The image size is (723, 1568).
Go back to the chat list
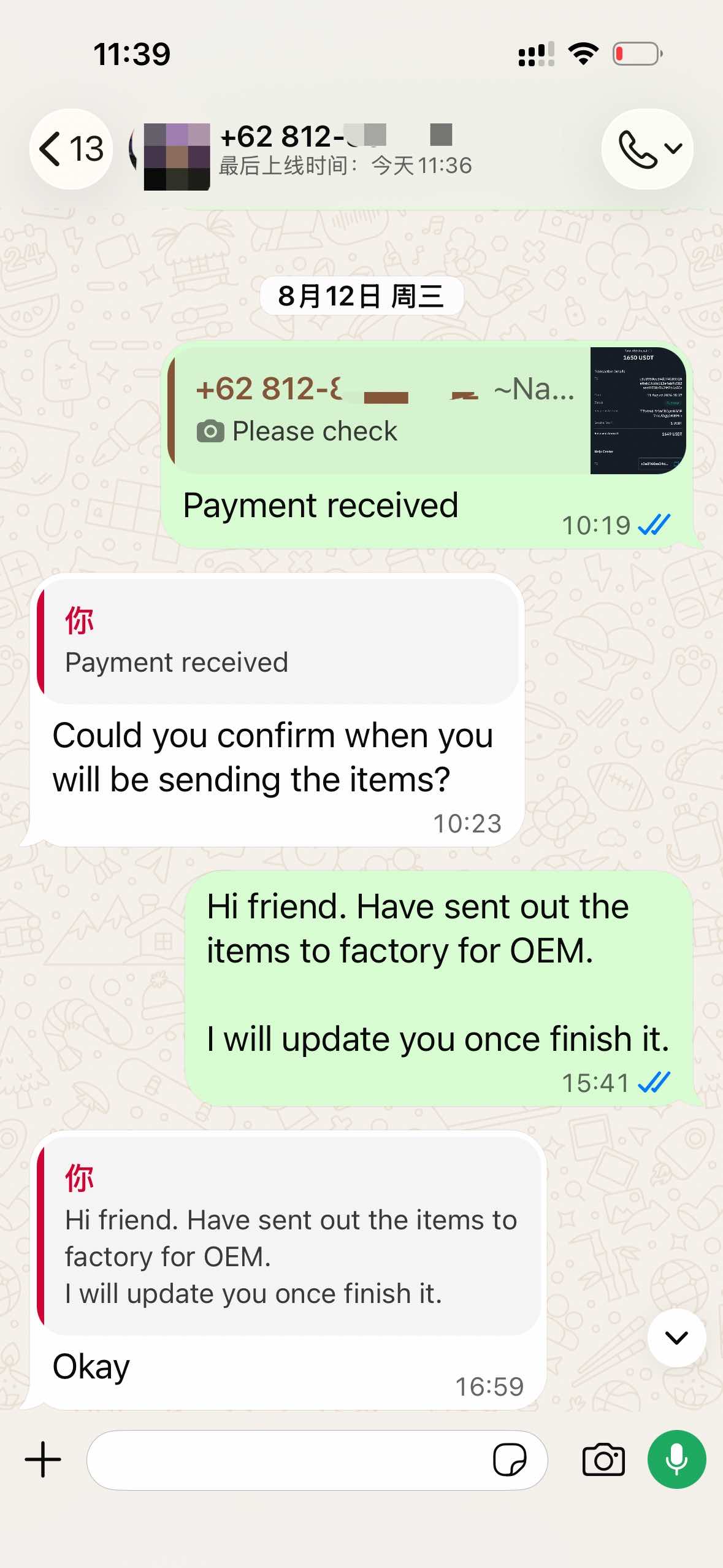click(71, 149)
